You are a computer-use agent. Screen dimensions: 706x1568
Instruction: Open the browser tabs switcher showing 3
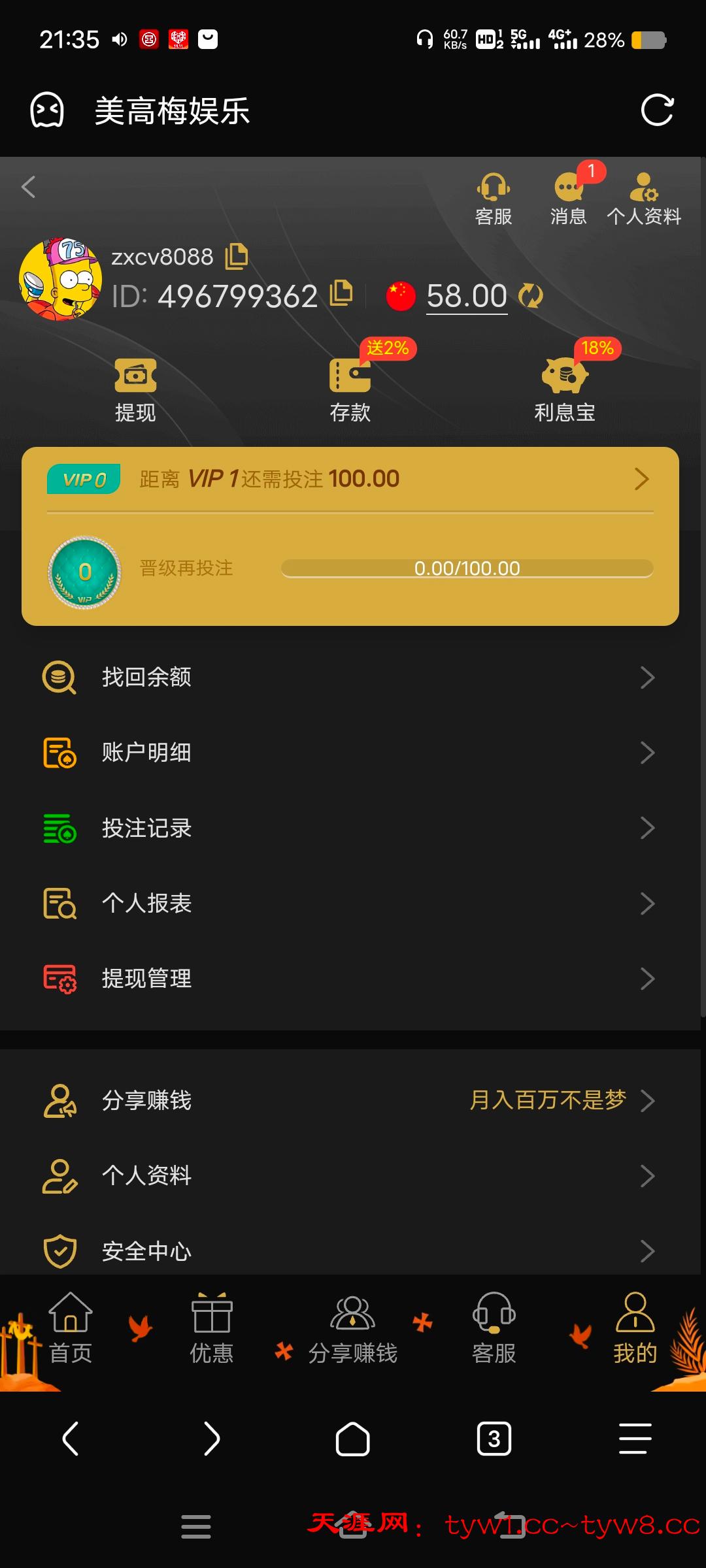494,1439
